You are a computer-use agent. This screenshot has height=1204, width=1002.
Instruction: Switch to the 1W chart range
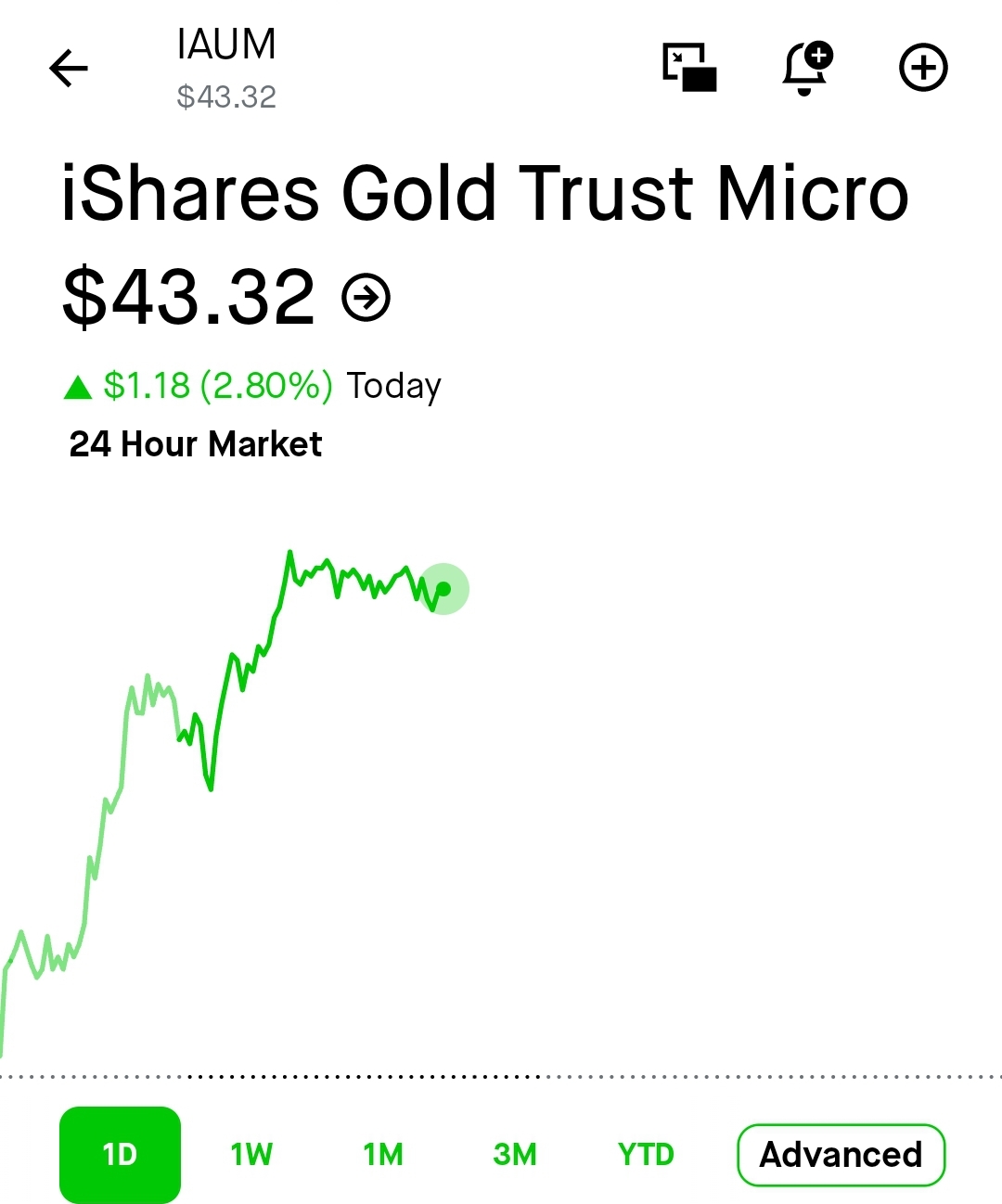251,1155
